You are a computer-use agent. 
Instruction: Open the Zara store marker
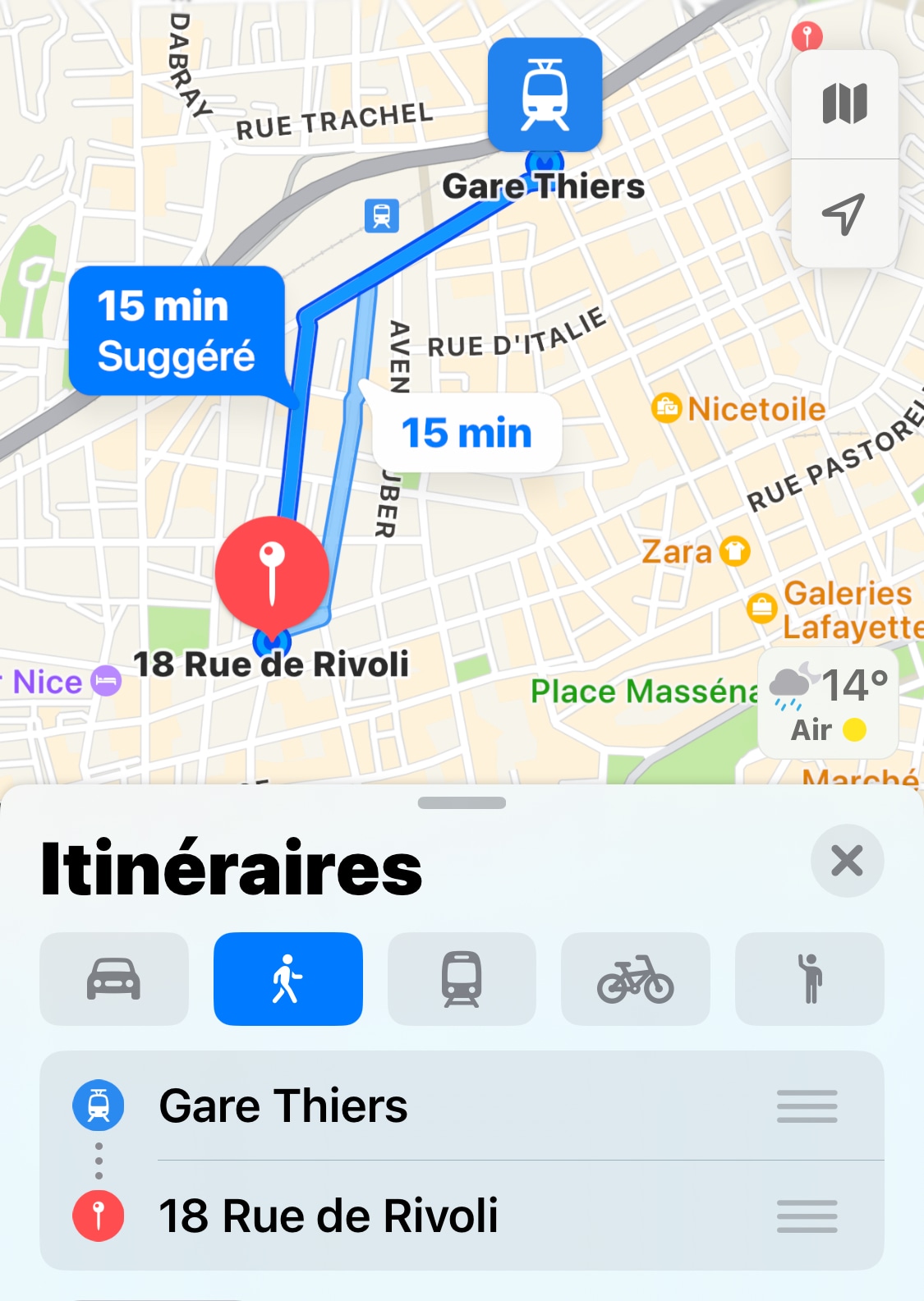click(734, 551)
